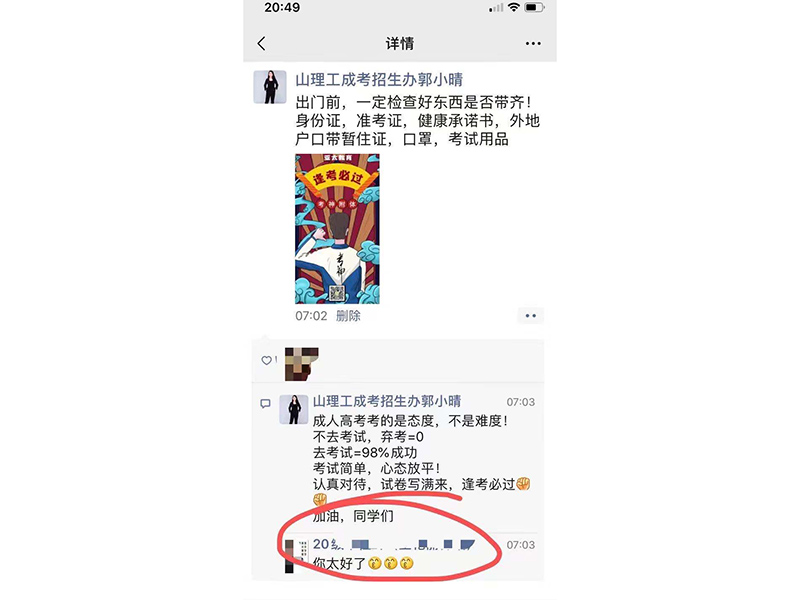The width and height of the screenshot is (800, 600).
Task: Open the post author's profile picture
Action: pyautogui.click(x=270, y=87)
